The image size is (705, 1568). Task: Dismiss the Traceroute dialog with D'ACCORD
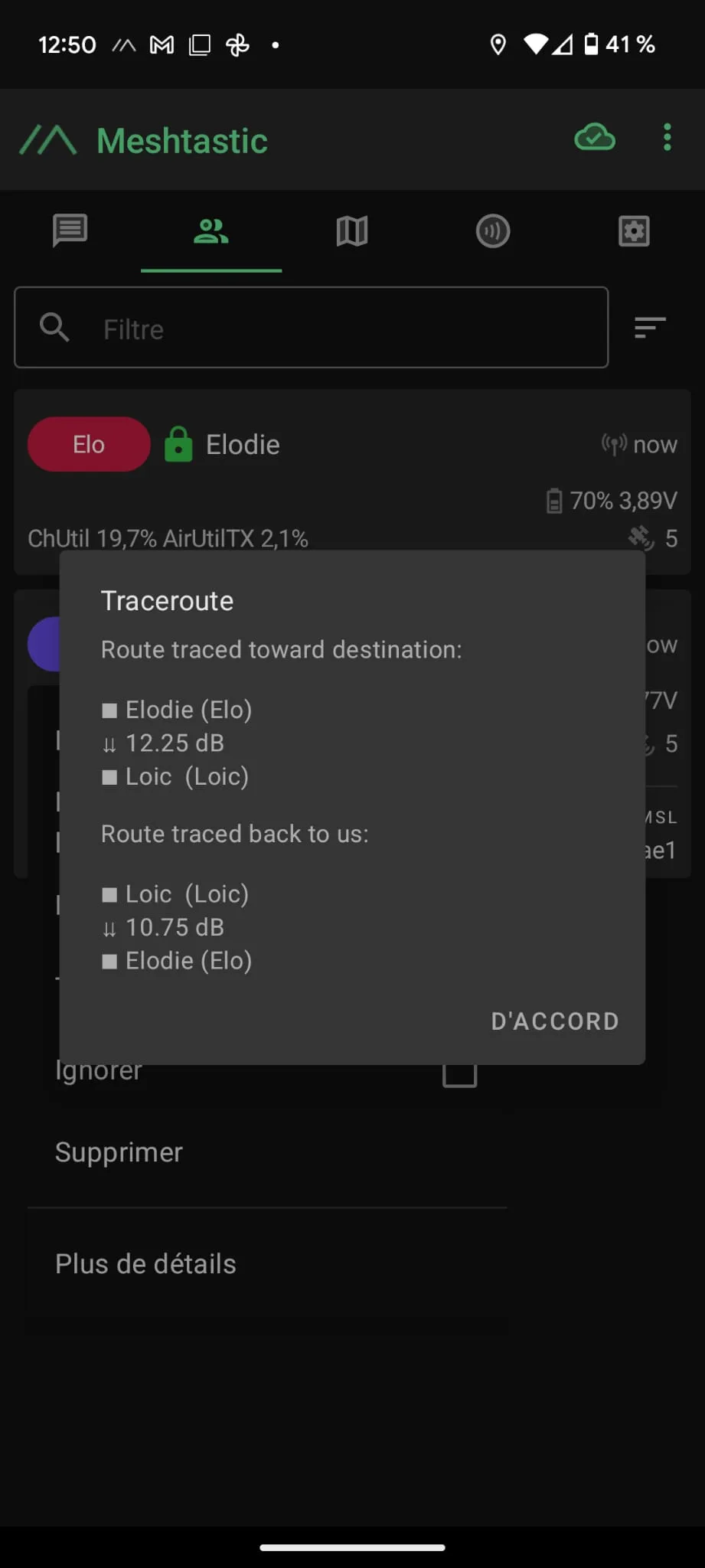tap(555, 1021)
